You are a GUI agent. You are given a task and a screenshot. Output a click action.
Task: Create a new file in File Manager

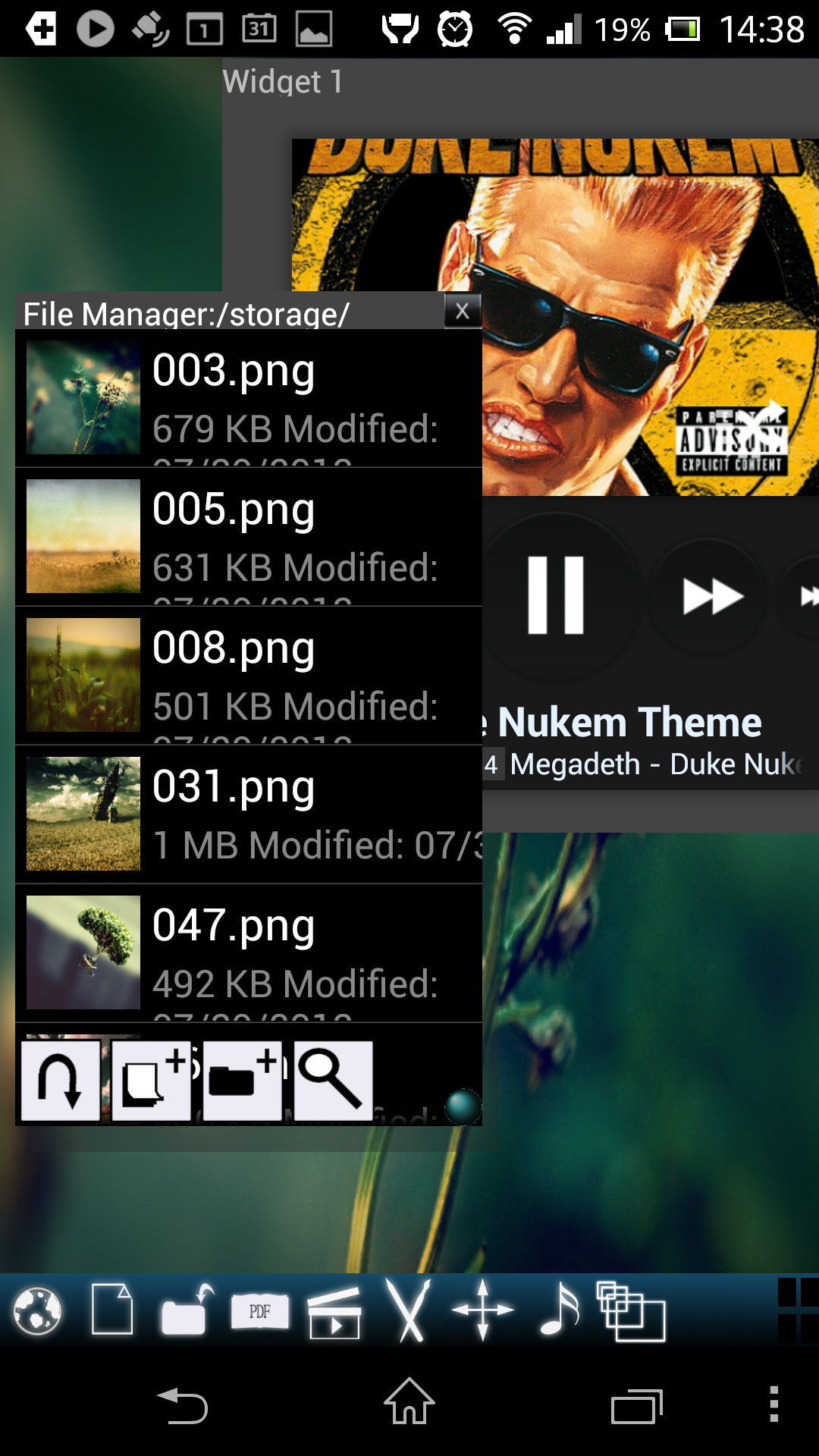pos(152,1081)
